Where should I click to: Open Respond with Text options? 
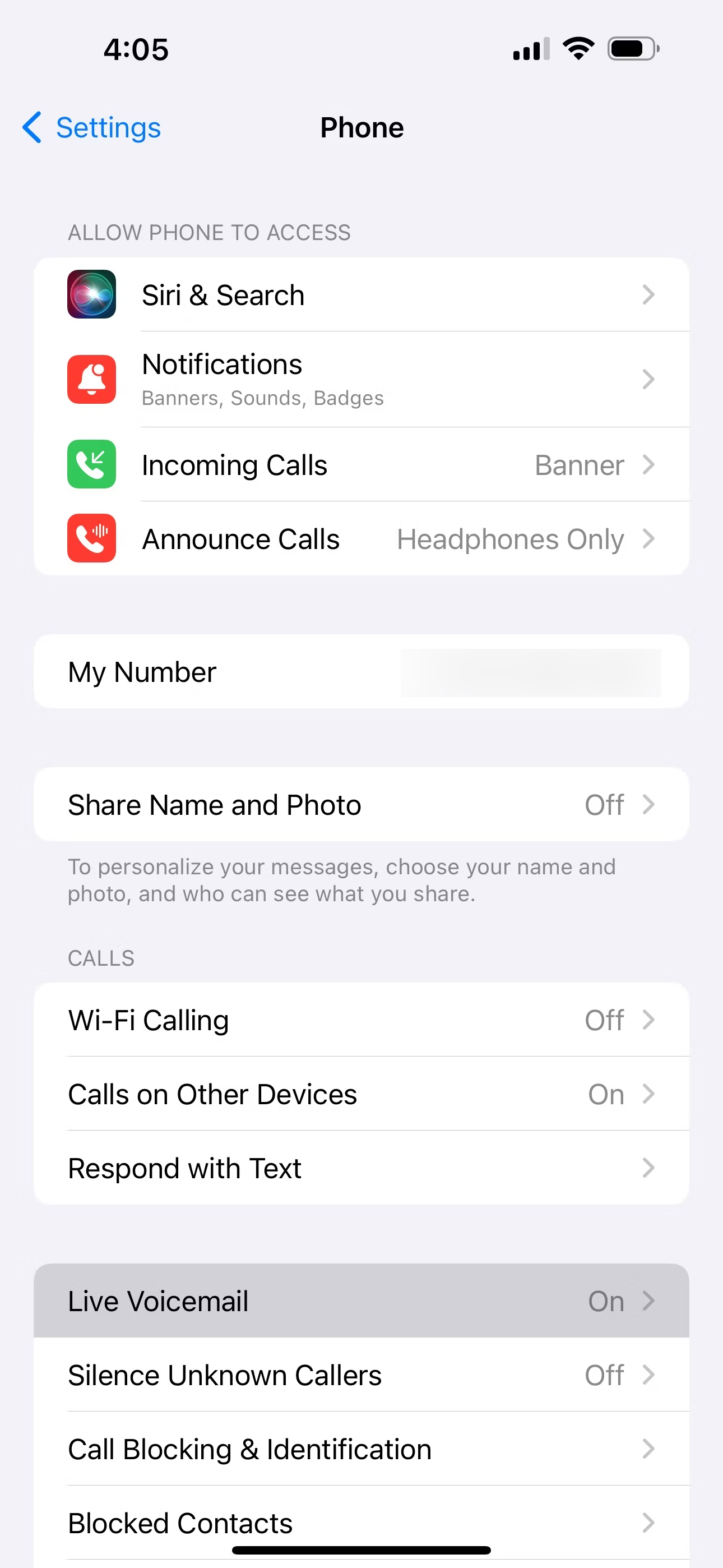click(x=361, y=1168)
